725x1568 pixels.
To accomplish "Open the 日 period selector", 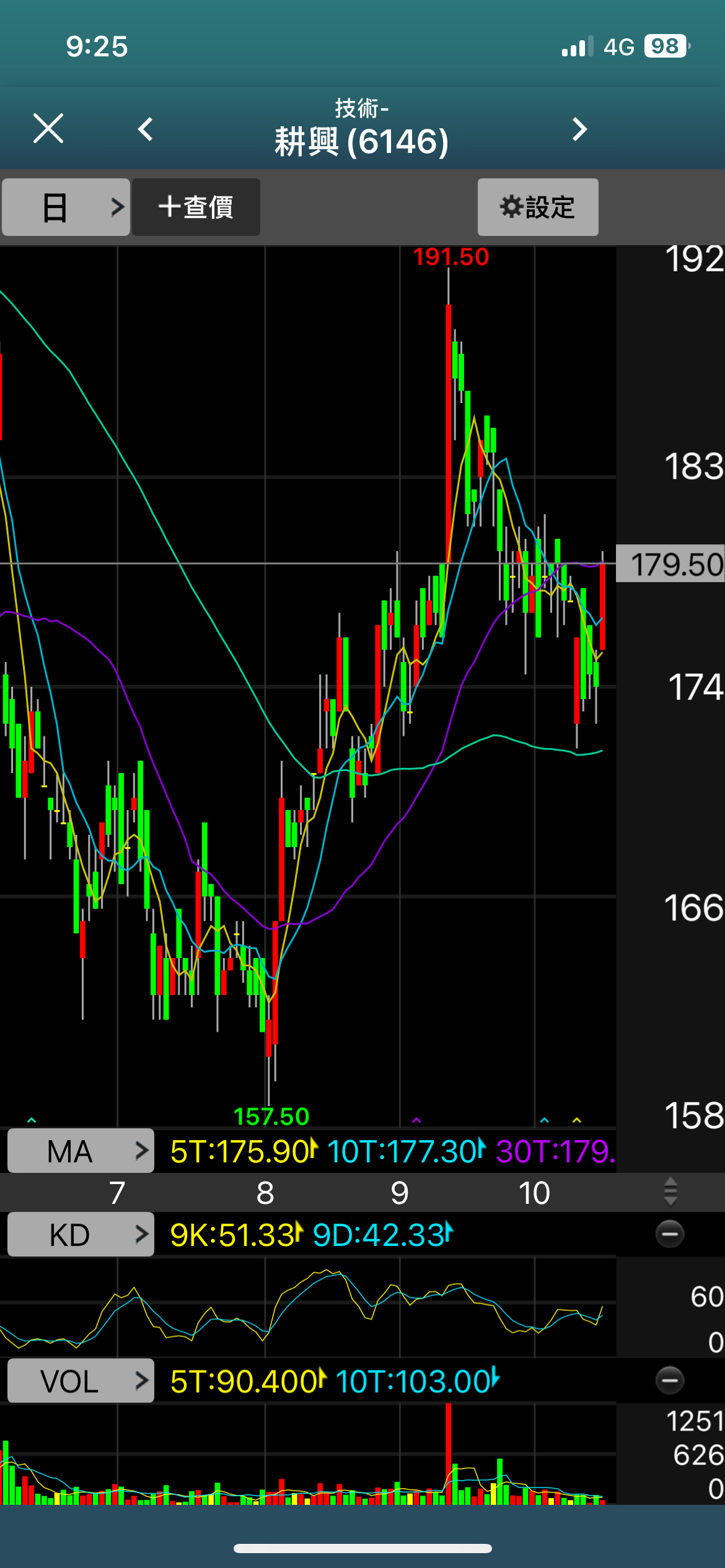I will pos(66,207).
